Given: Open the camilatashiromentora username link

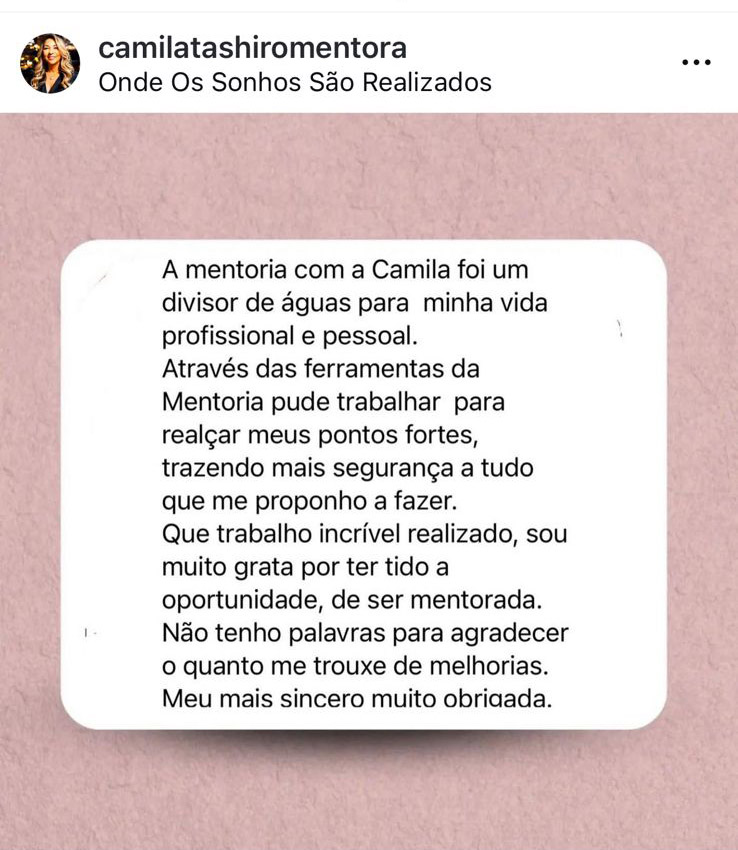Looking at the screenshot, I should pos(253,47).
